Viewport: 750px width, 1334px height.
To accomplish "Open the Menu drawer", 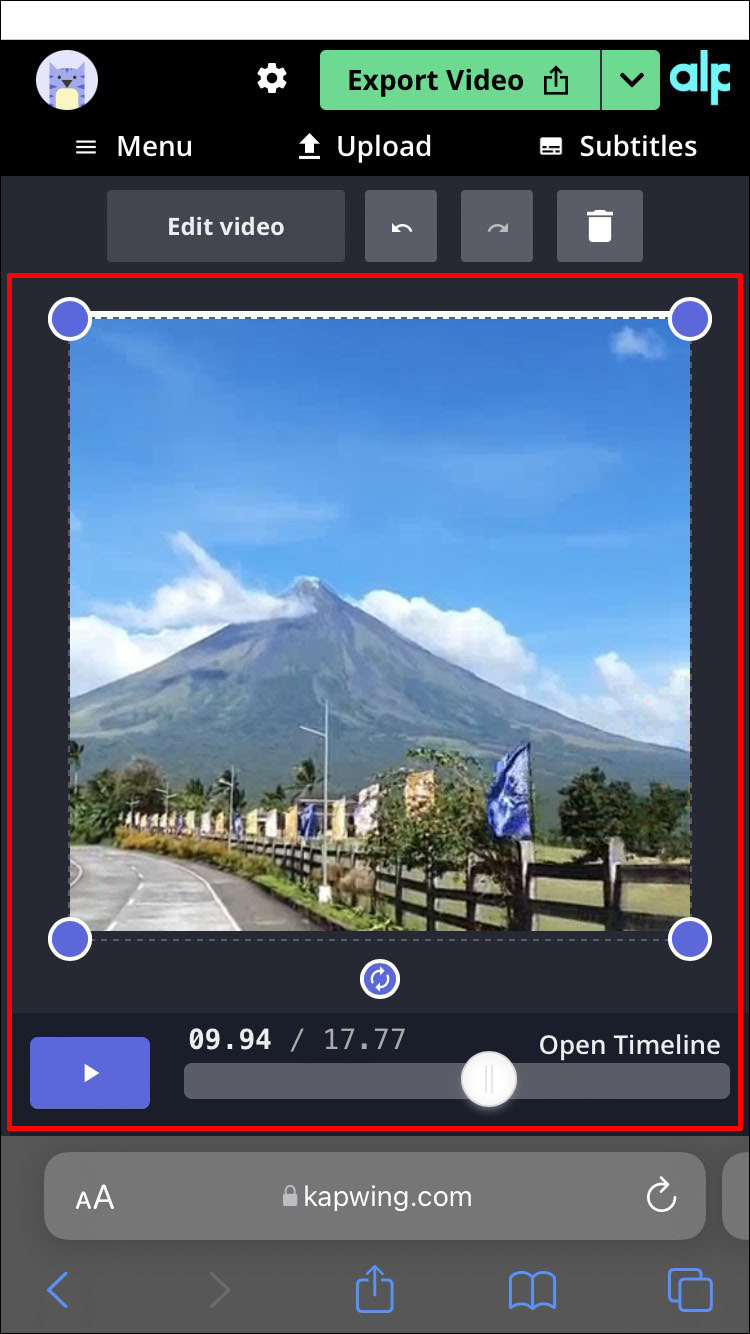I will (x=134, y=146).
